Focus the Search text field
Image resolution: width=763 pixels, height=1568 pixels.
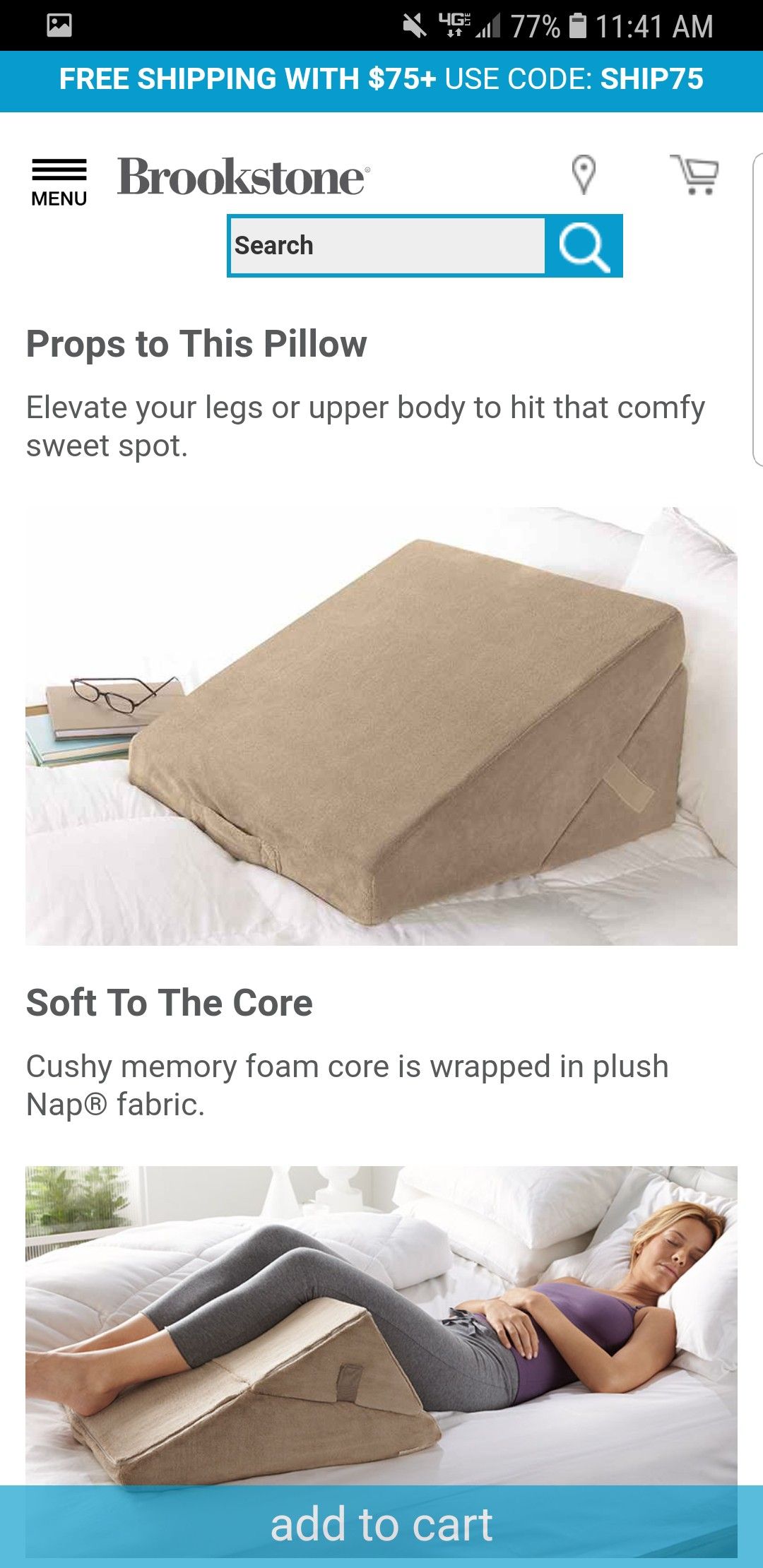point(388,246)
